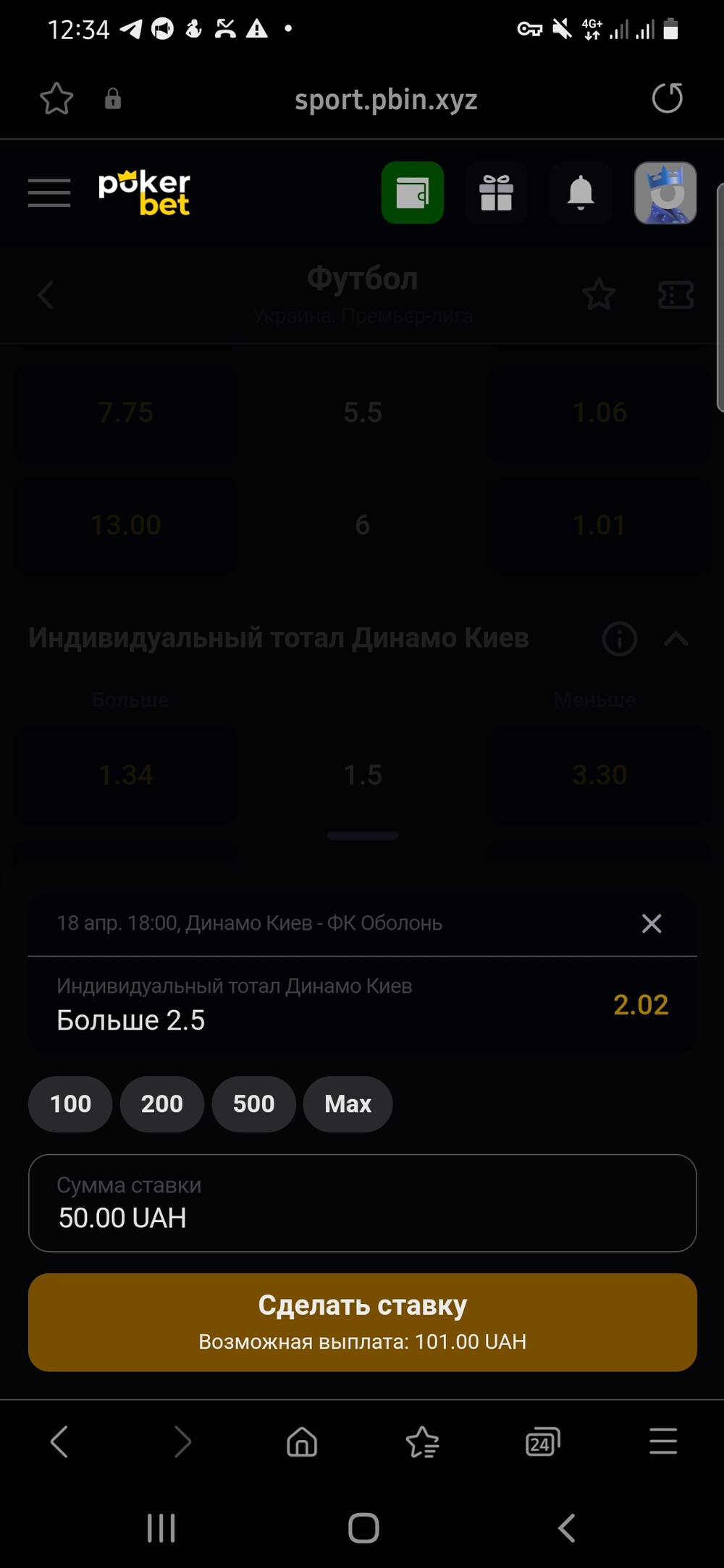Open the notifications bell

[x=581, y=192]
